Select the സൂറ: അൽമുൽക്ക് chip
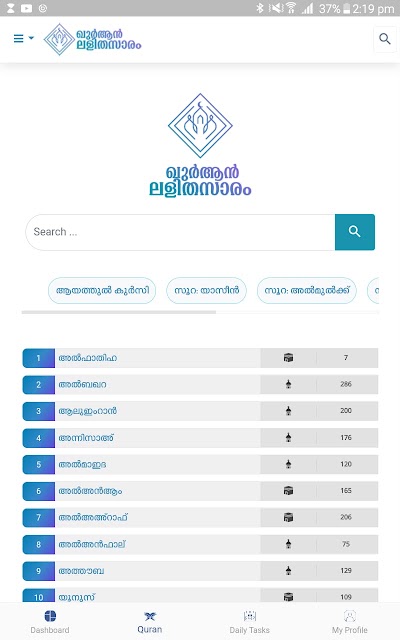The height and width of the screenshot is (640, 400). 307,291
